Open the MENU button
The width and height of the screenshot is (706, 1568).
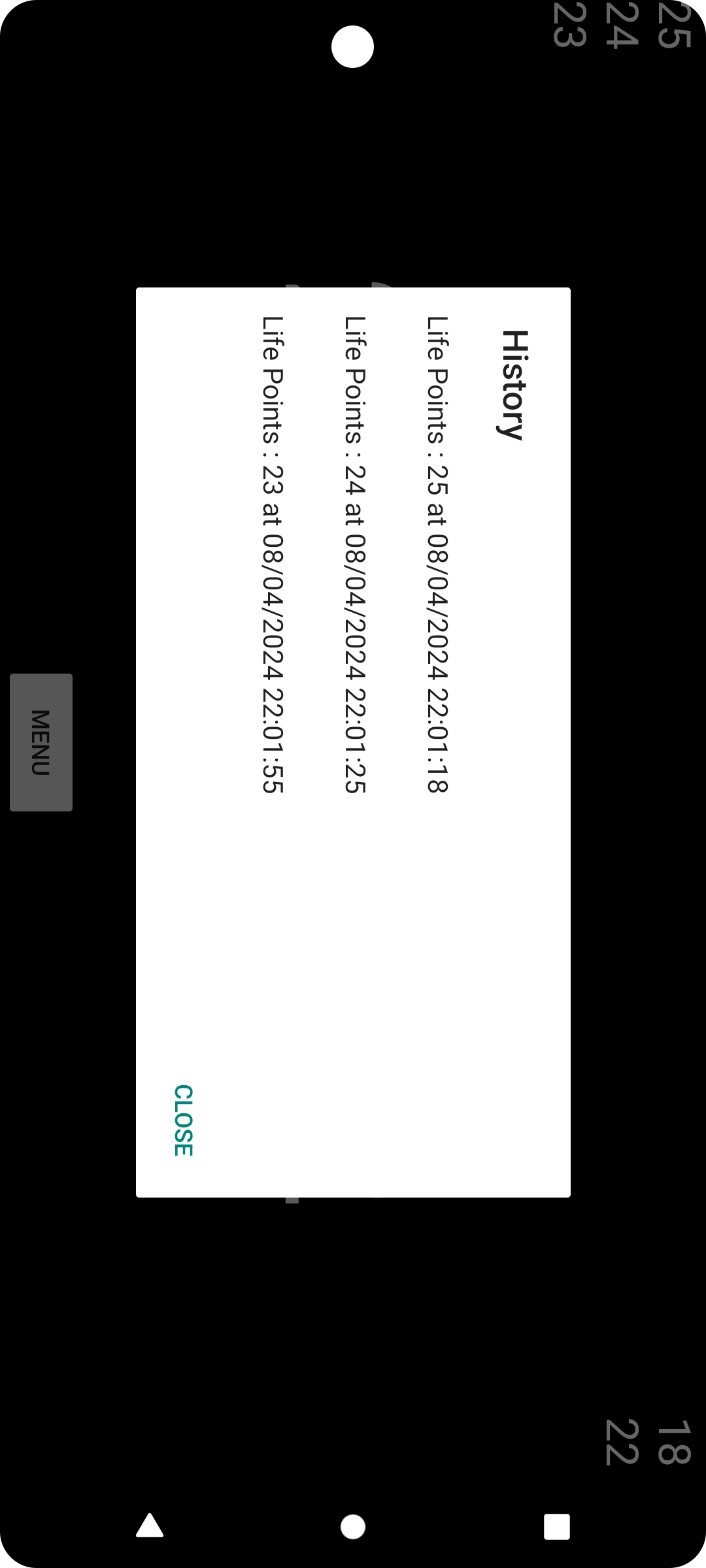click(41, 742)
